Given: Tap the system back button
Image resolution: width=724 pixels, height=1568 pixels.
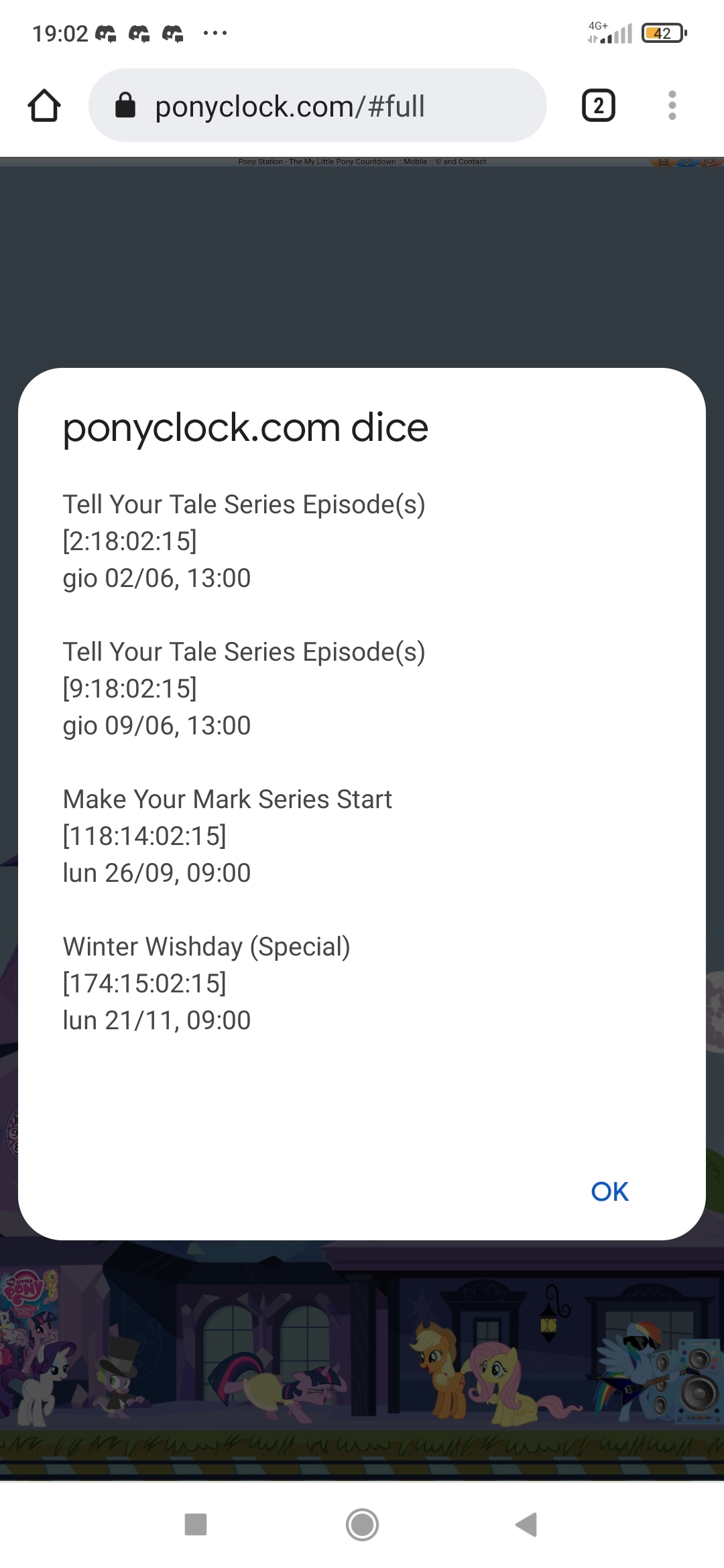Looking at the screenshot, I should click(526, 1524).
